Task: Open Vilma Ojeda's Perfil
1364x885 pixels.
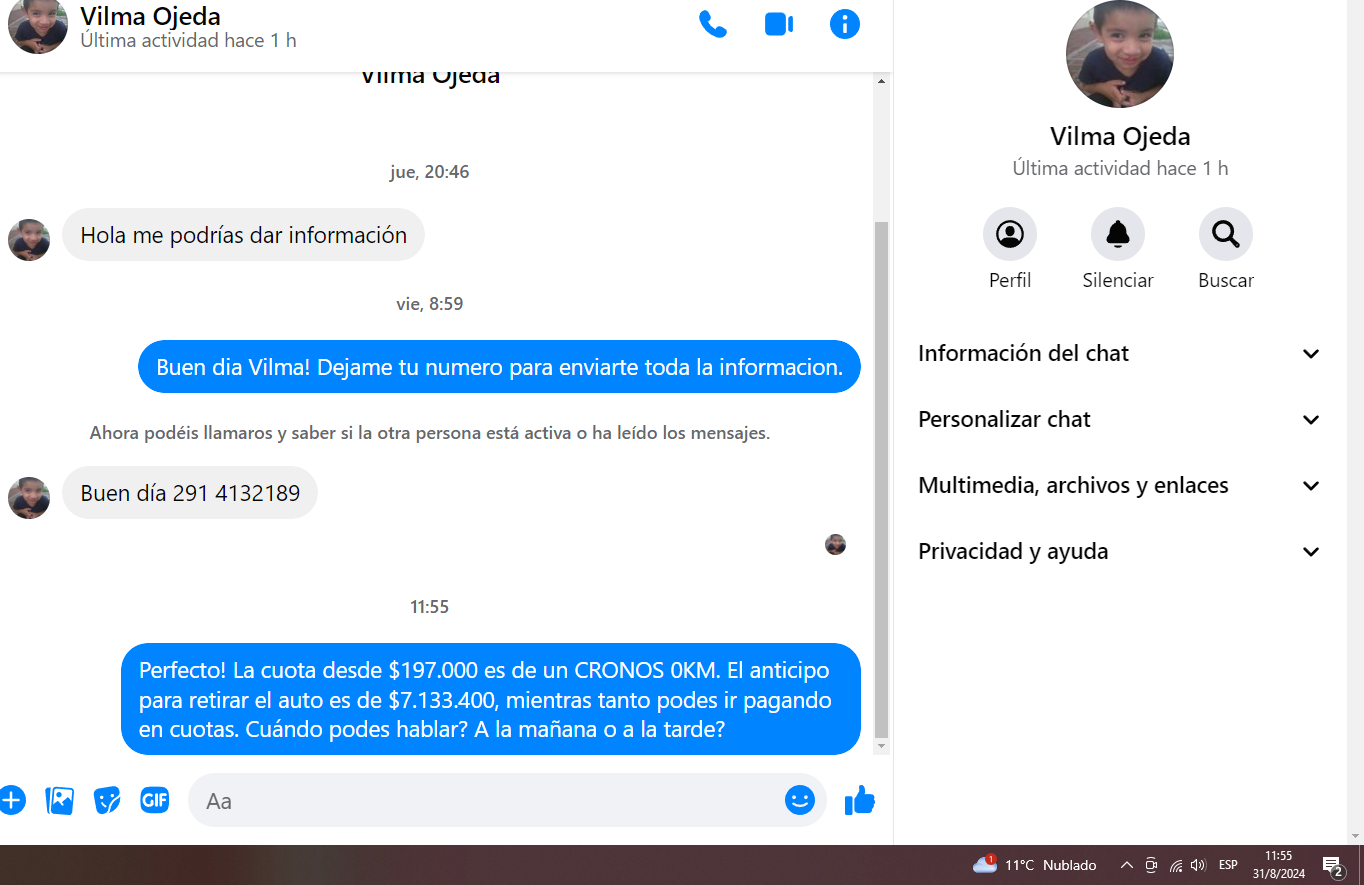Action: 1010,235
